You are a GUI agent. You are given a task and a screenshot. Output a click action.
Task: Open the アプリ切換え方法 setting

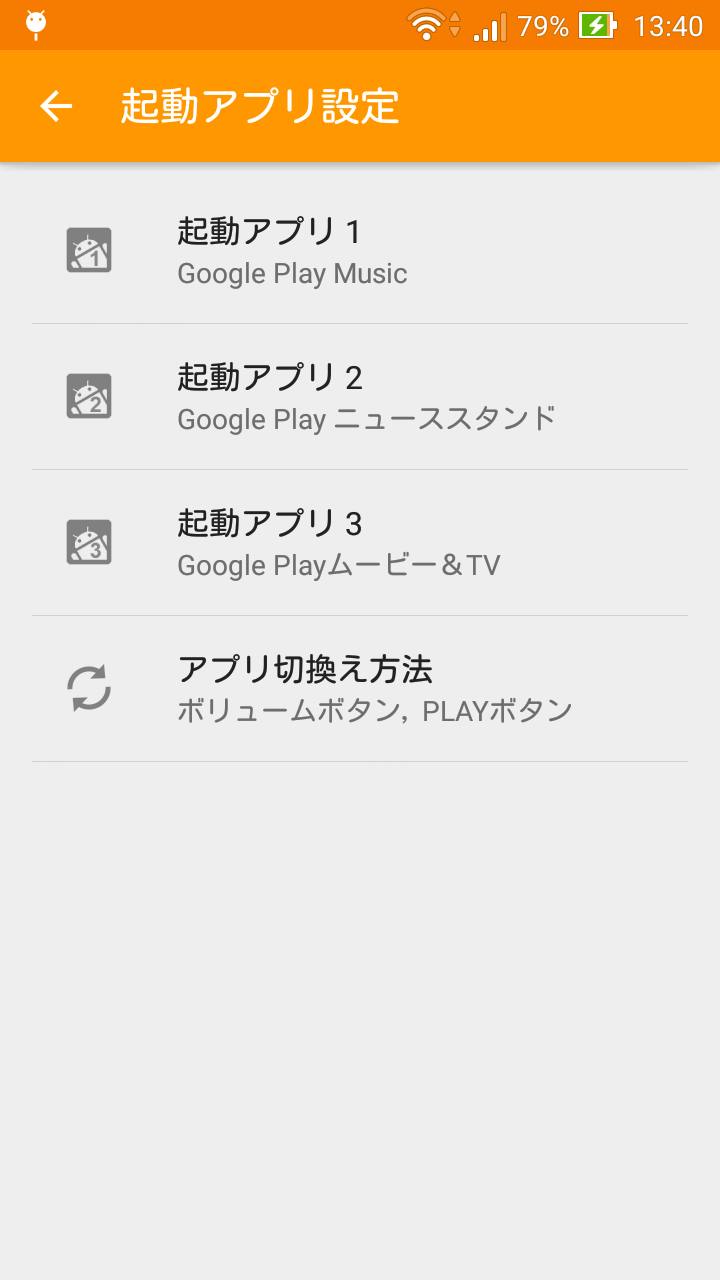click(360, 689)
